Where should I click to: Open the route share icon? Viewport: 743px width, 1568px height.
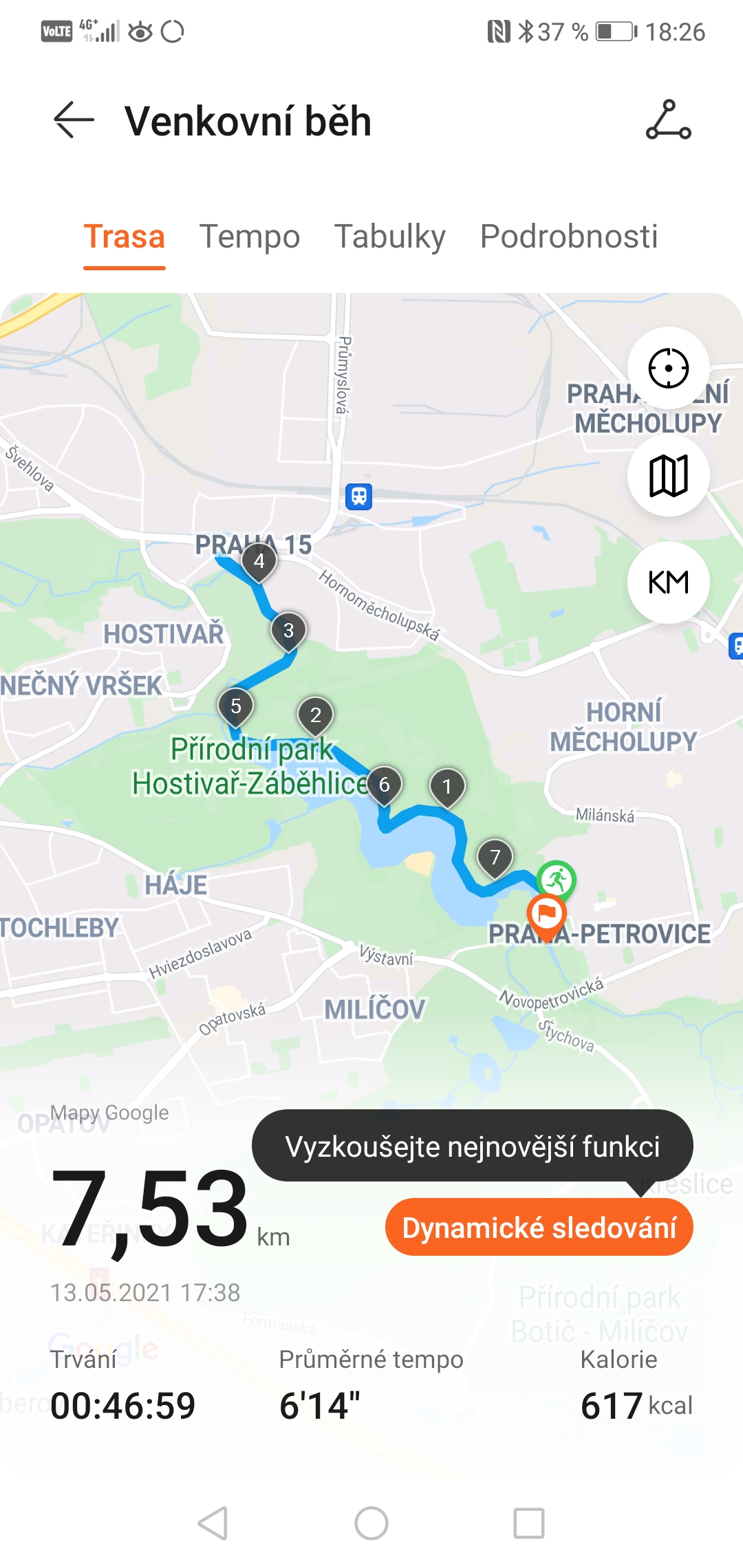[669, 120]
